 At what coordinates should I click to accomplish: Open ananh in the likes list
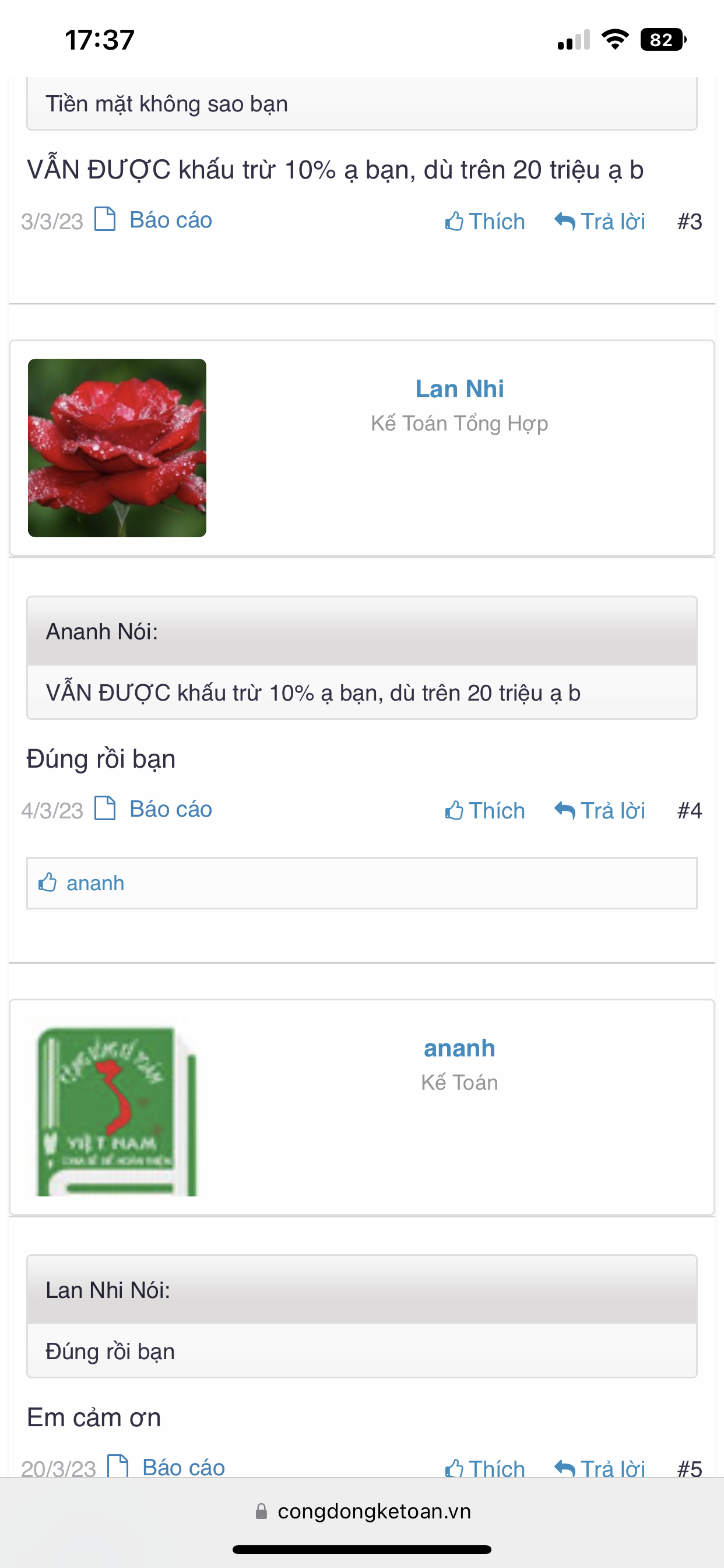(95, 883)
